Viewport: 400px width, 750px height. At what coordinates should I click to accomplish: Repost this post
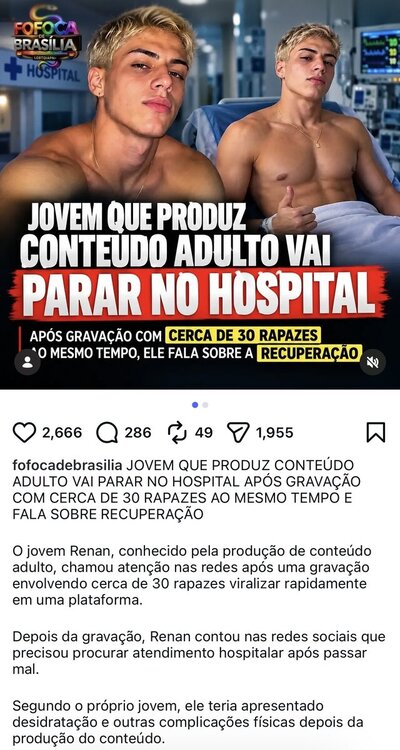(x=177, y=432)
